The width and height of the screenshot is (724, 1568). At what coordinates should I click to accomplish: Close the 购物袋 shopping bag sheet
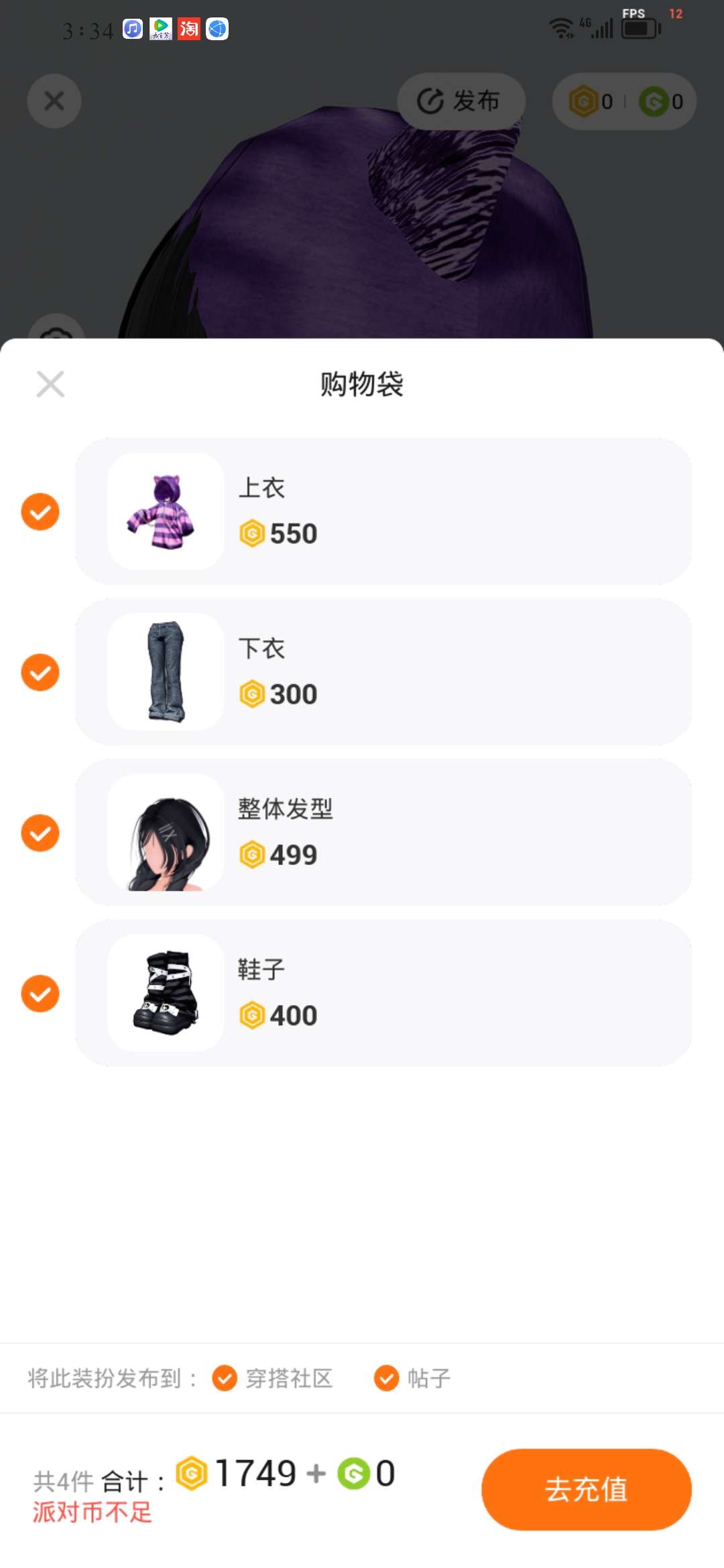tap(50, 384)
